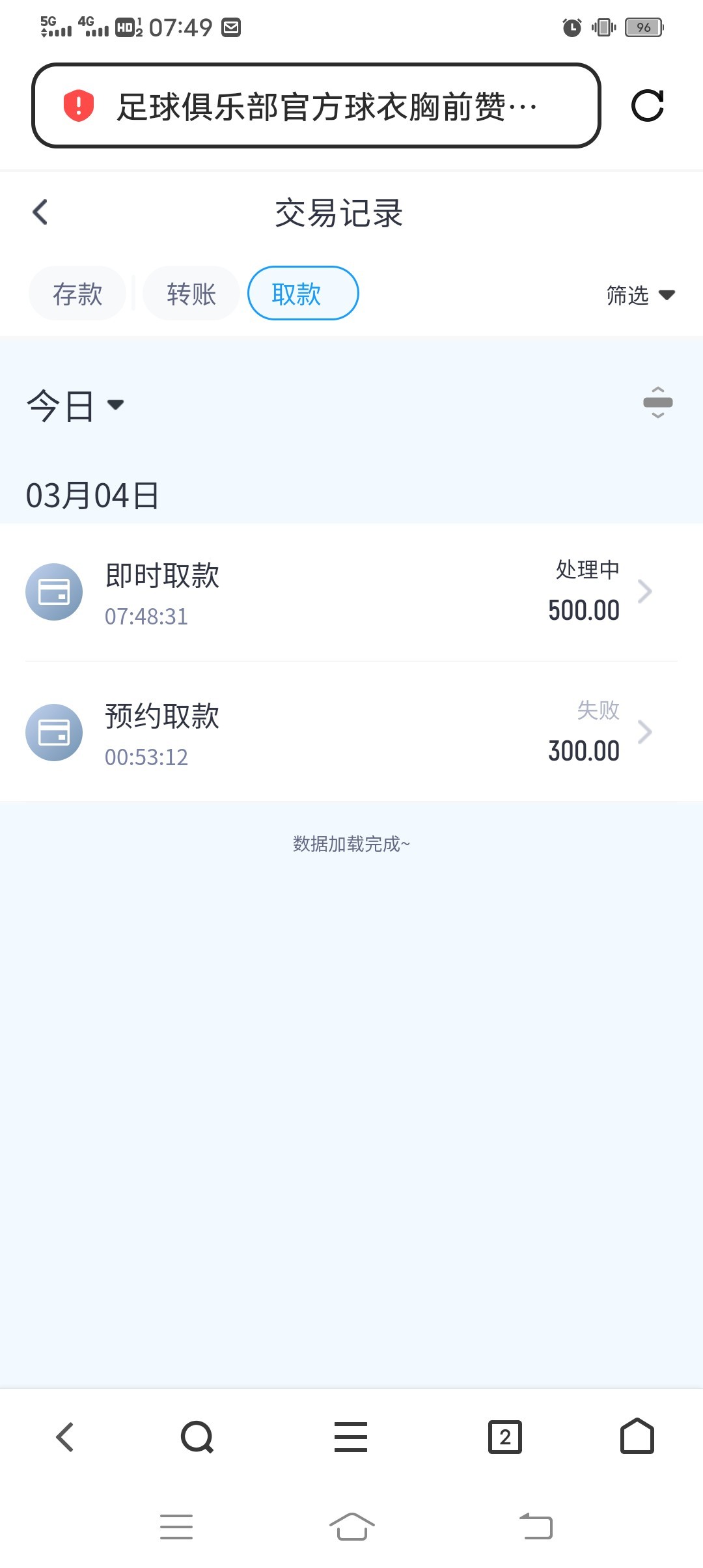Expand the 今日 date dropdown

[x=75, y=406]
